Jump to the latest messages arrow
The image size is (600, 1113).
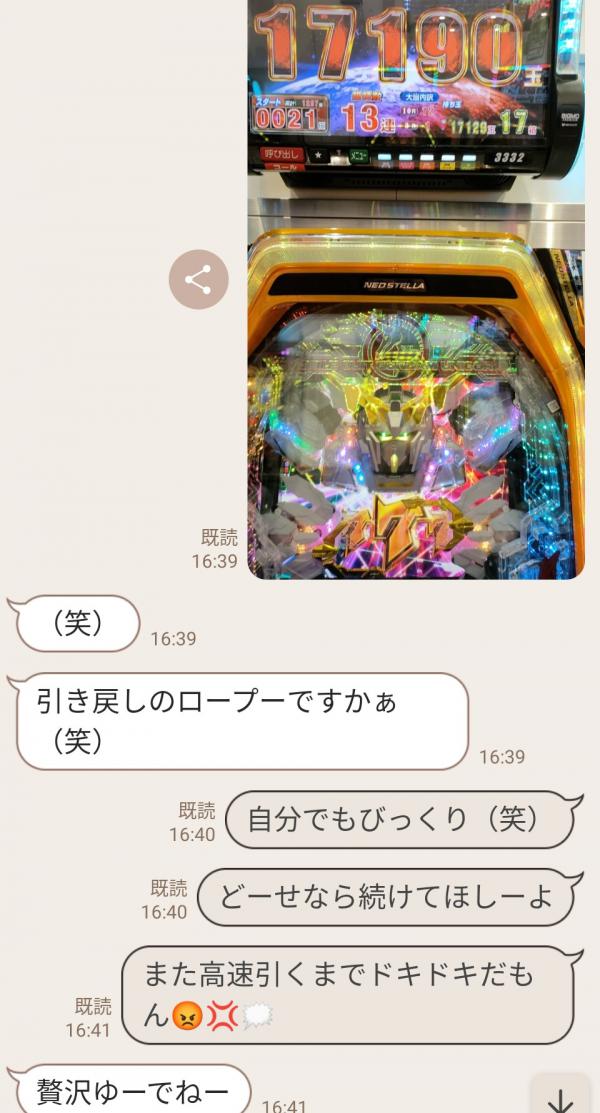(561, 1097)
